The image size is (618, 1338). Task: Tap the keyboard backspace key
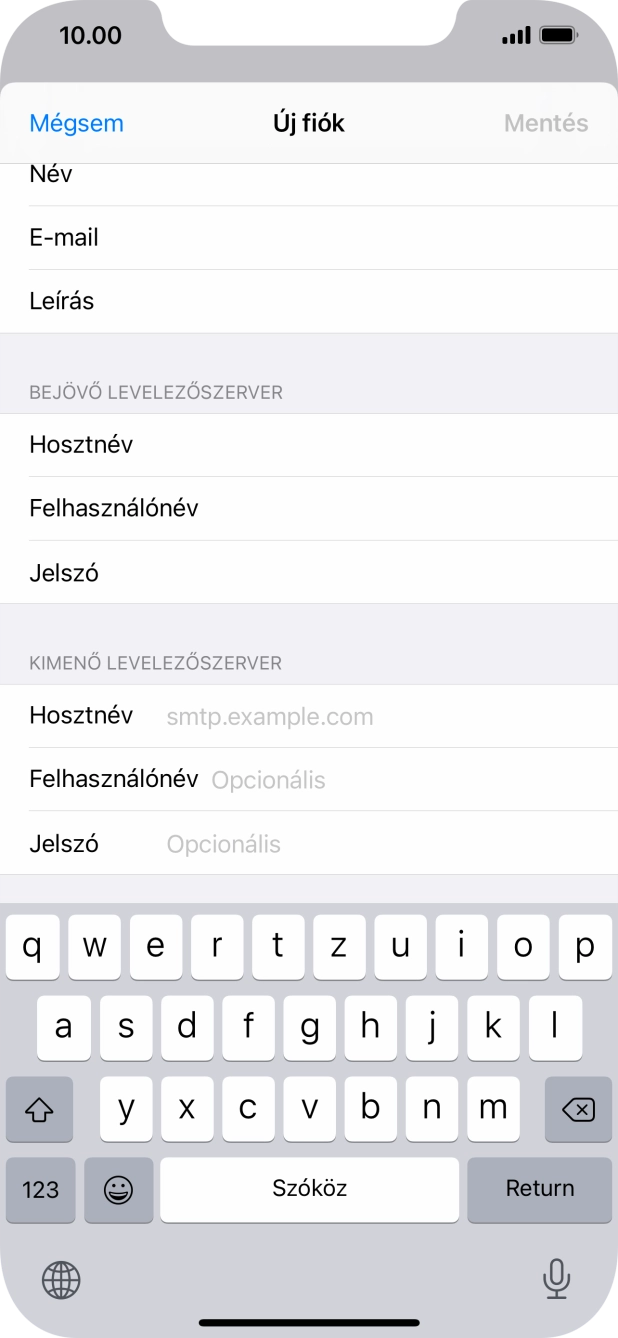coord(578,1109)
